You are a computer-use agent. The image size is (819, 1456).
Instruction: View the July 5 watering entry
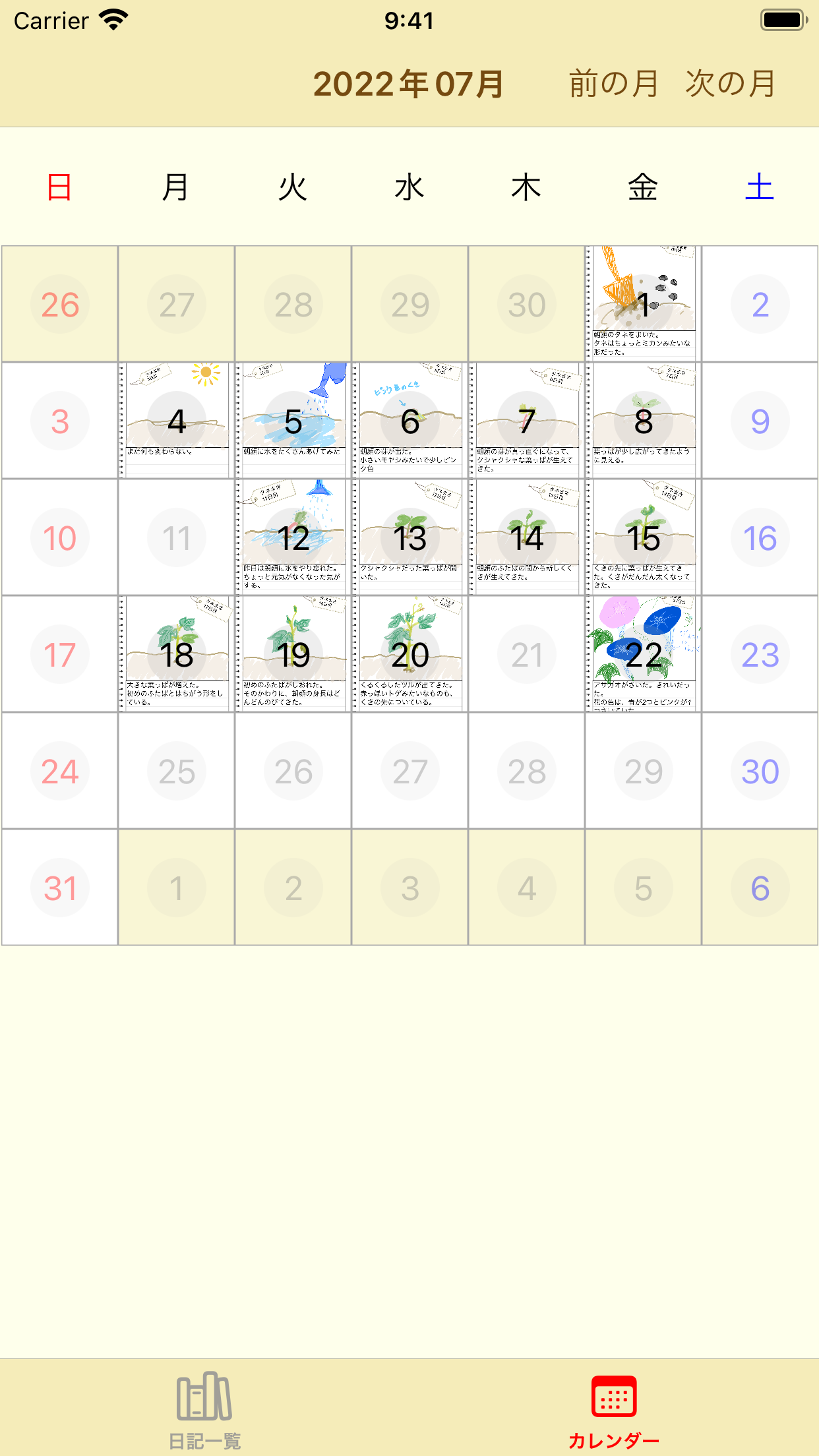coord(293,421)
